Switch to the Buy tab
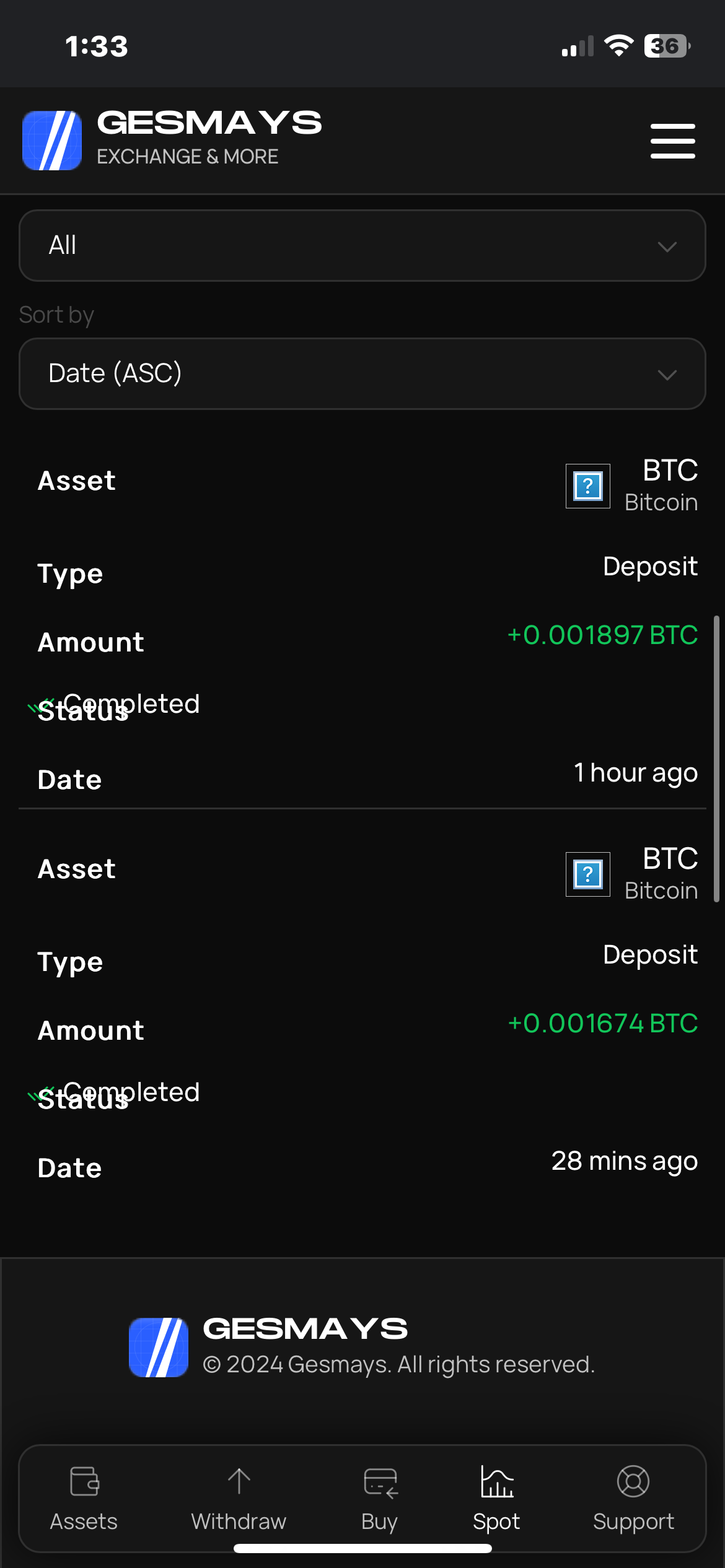Image resolution: width=725 pixels, height=1568 pixels. pos(379,1499)
